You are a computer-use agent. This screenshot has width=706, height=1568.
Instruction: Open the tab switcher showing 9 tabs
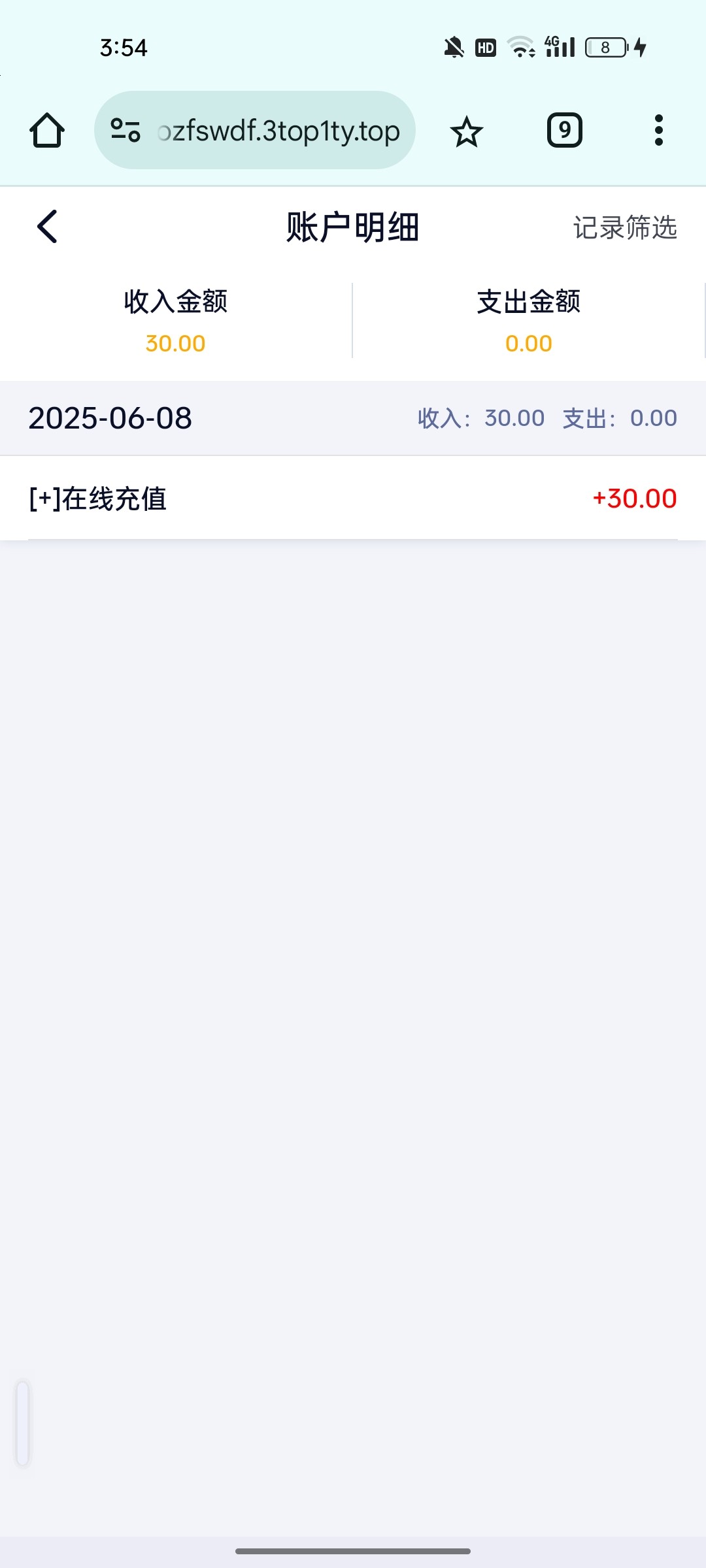point(564,131)
